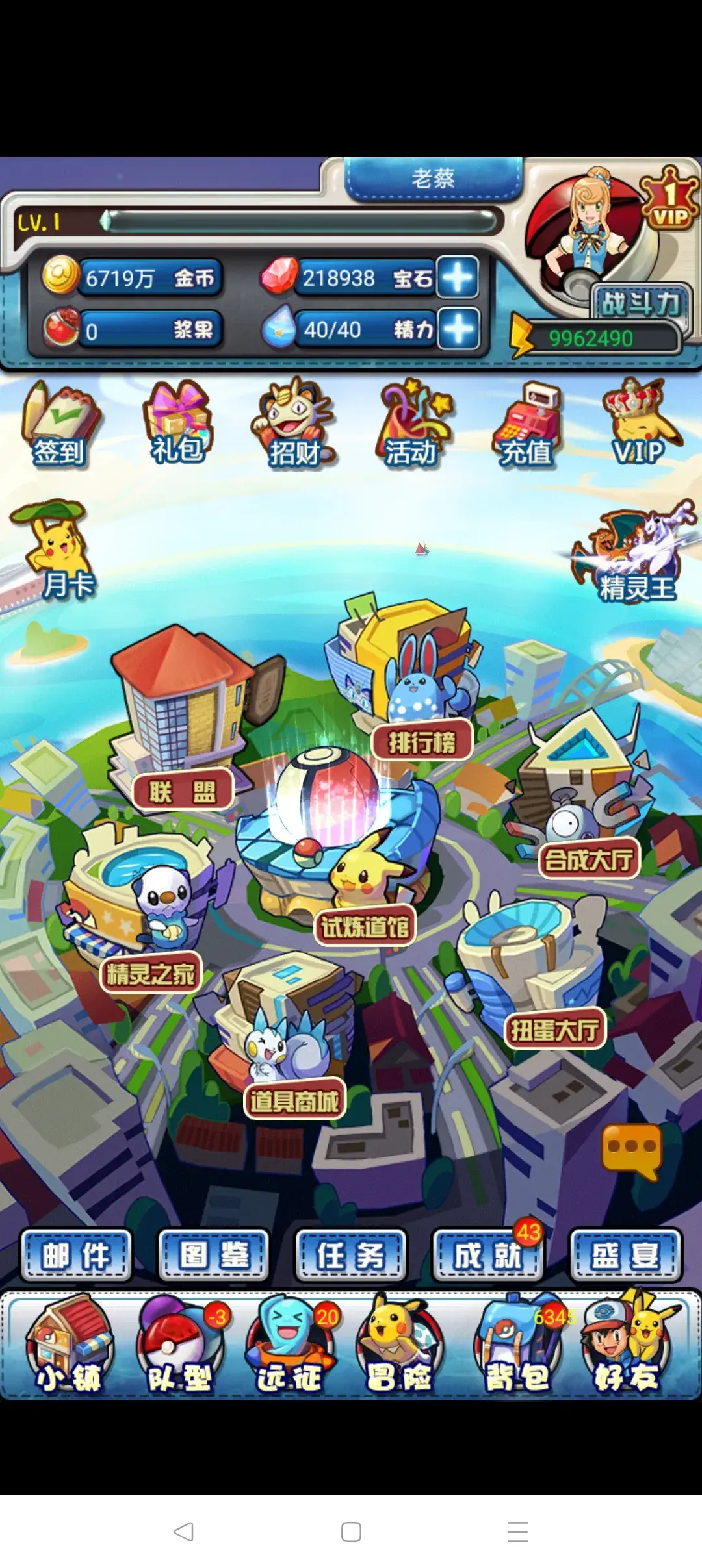Open the 邮件 mailbox
This screenshot has width=702, height=1568.
[76, 1255]
